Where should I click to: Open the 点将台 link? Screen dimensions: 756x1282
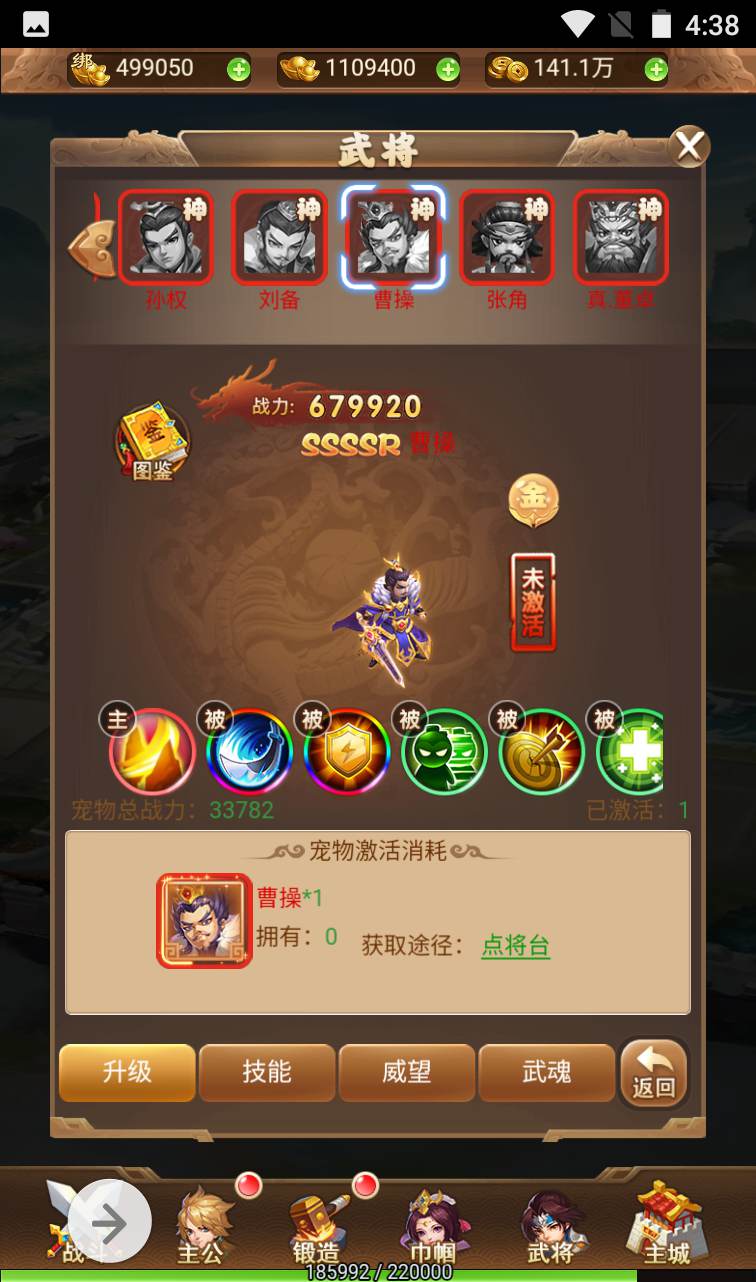point(515,946)
